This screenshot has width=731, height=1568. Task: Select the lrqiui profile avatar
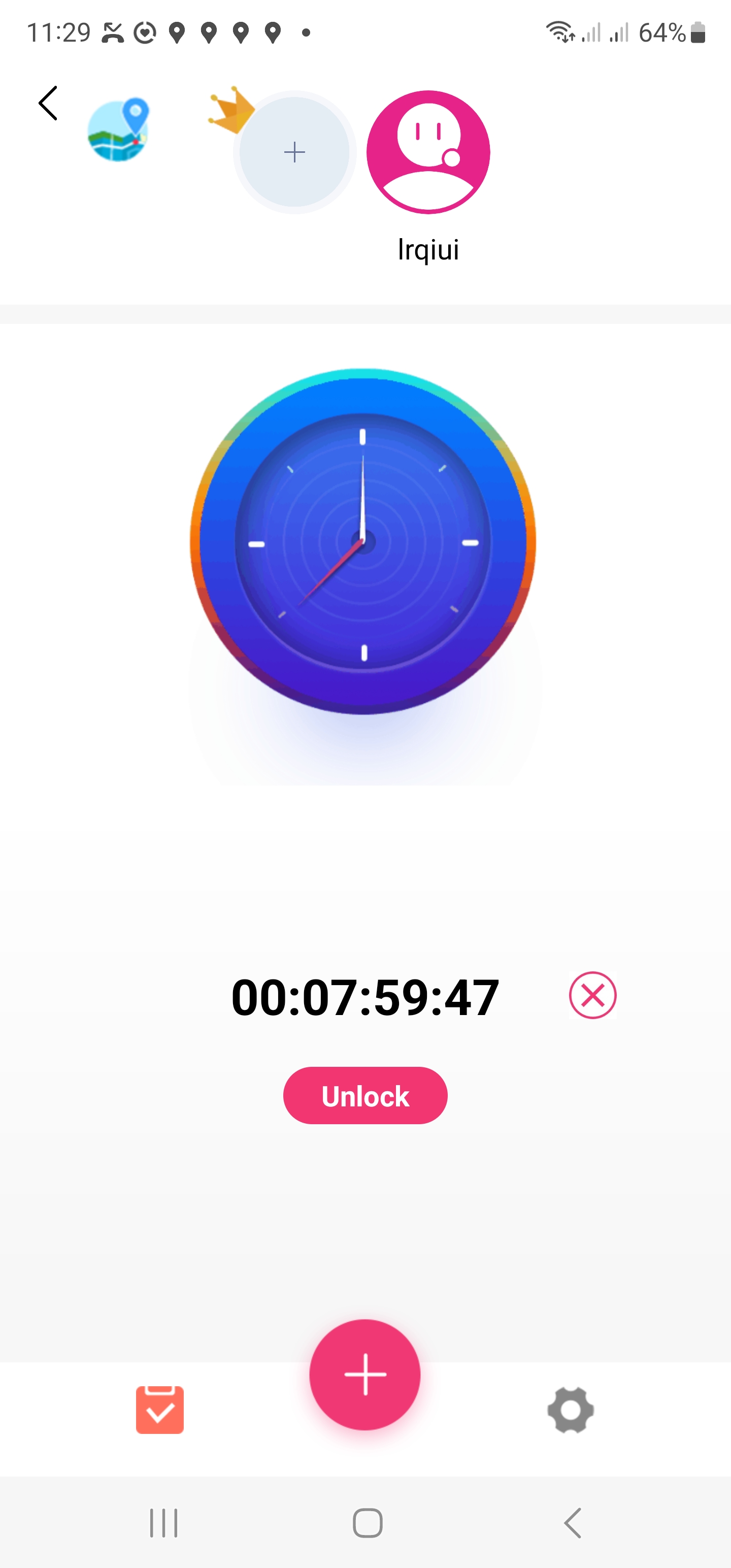click(428, 152)
